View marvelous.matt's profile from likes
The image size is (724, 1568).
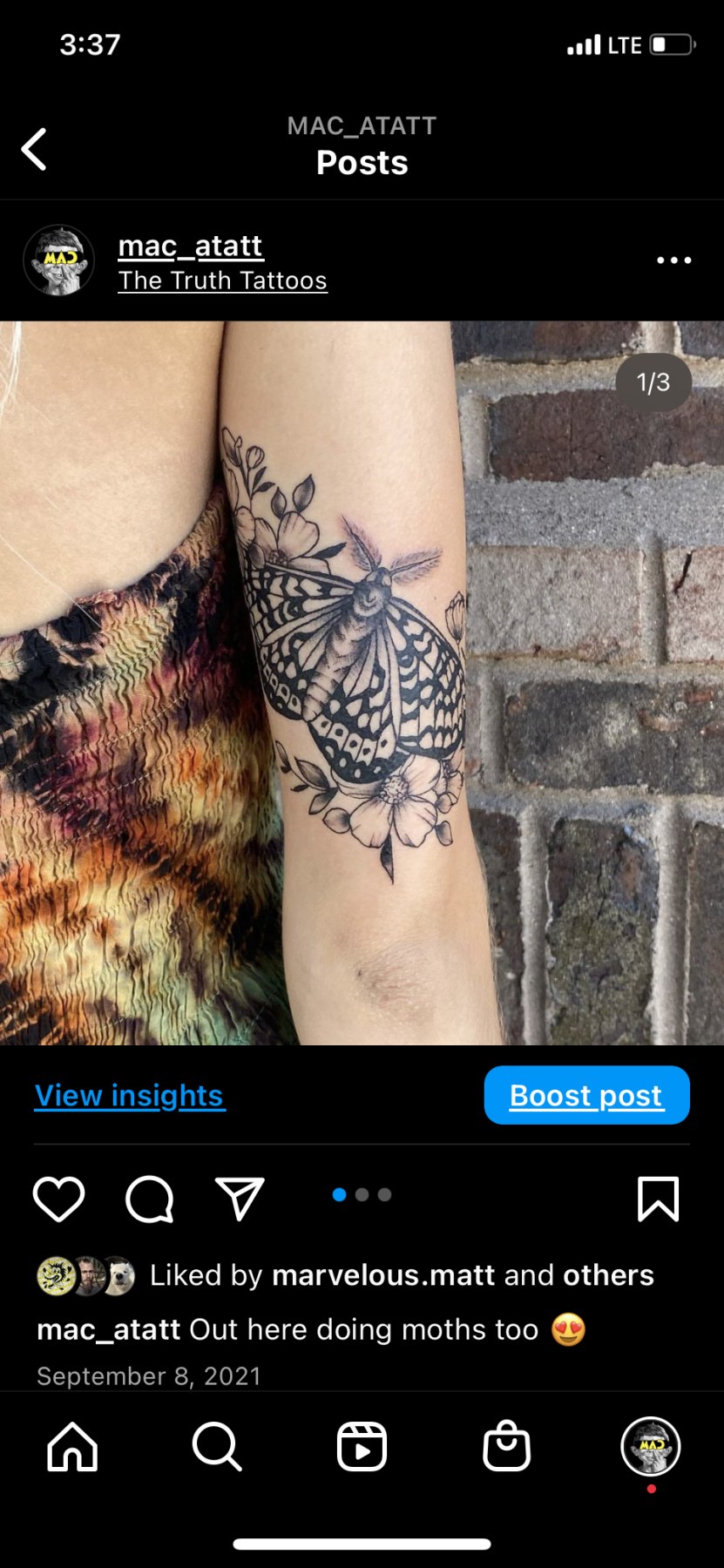pyautogui.click(x=384, y=1275)
